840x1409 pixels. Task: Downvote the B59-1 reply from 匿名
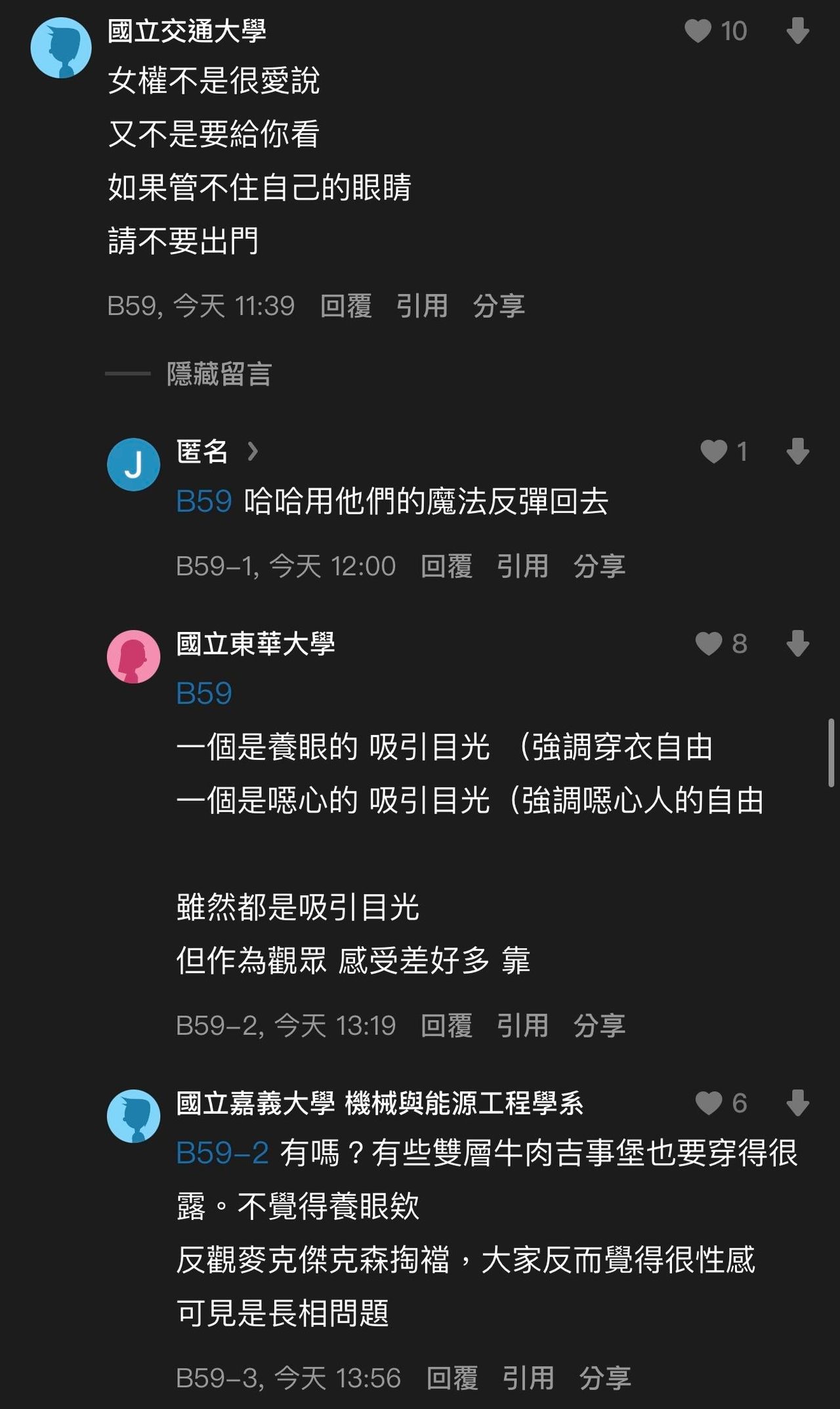797,452
